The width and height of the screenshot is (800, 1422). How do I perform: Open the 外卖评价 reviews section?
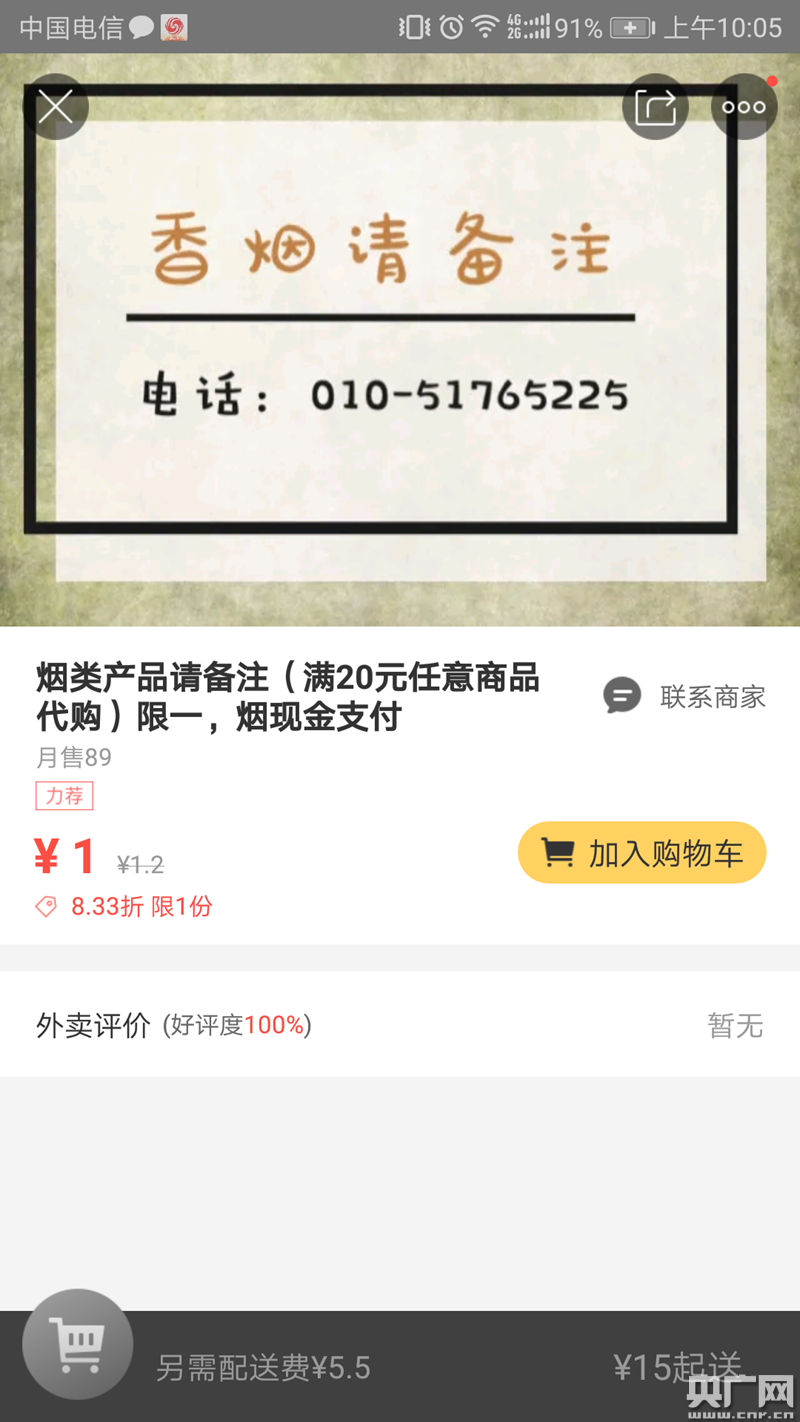(x=400, y=1025)
